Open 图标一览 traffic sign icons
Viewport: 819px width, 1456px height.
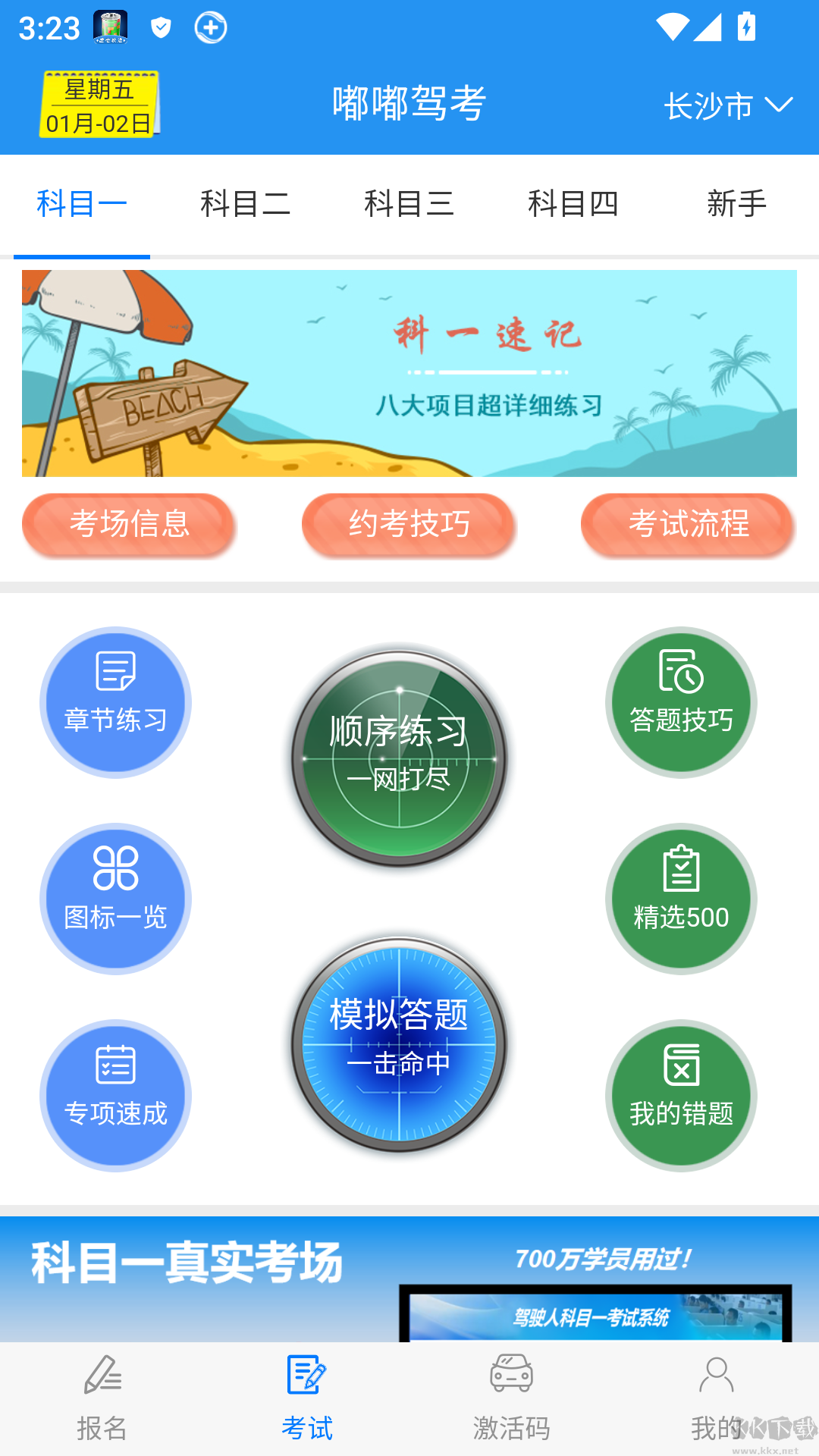(x=115, y=898)
